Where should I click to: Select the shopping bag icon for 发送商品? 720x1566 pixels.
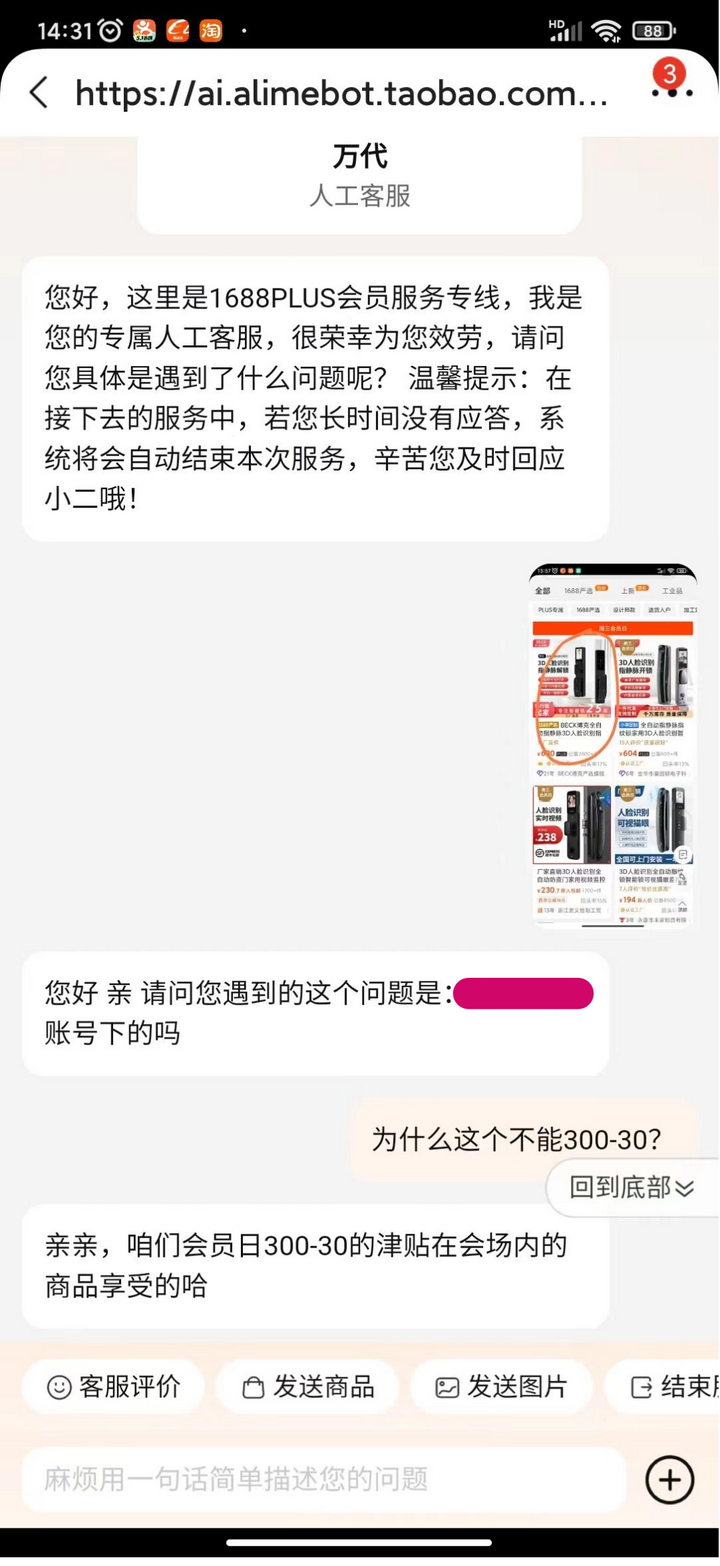tap(254, 1386)
